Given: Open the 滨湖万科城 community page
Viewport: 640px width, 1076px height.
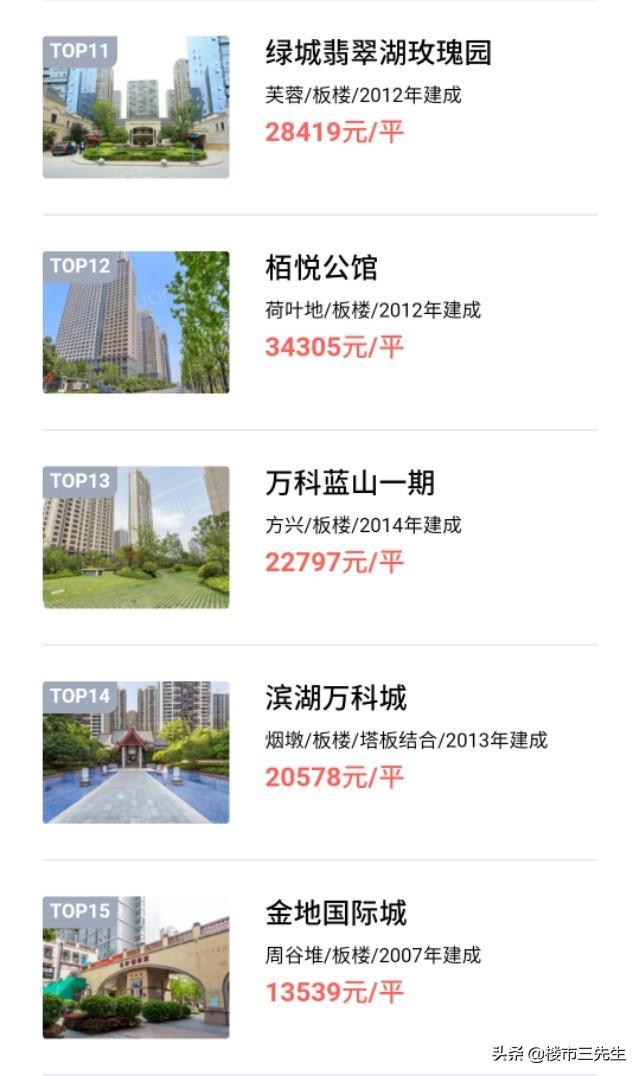Looking at the screenshot, I should point(336,698).
